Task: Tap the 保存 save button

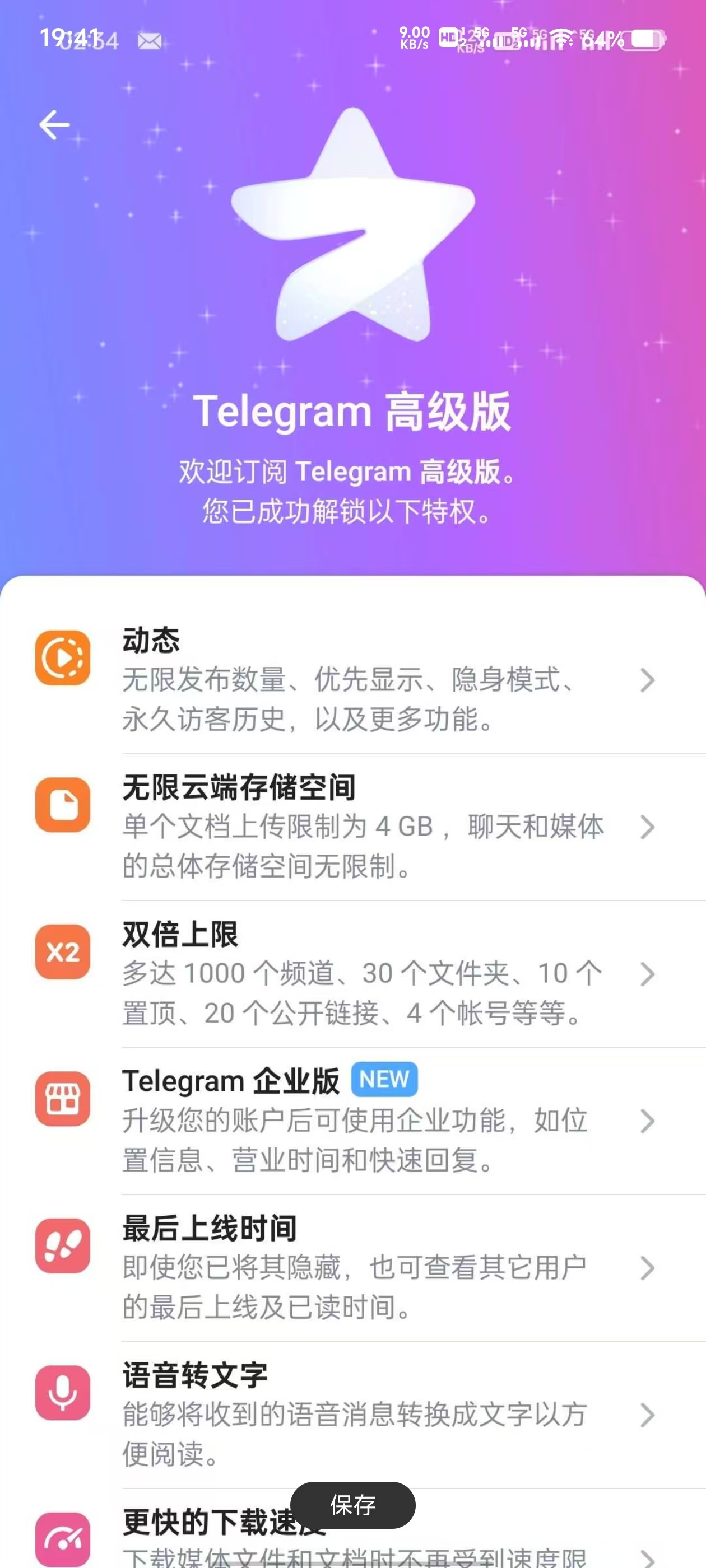Action: coord(352,1505)
